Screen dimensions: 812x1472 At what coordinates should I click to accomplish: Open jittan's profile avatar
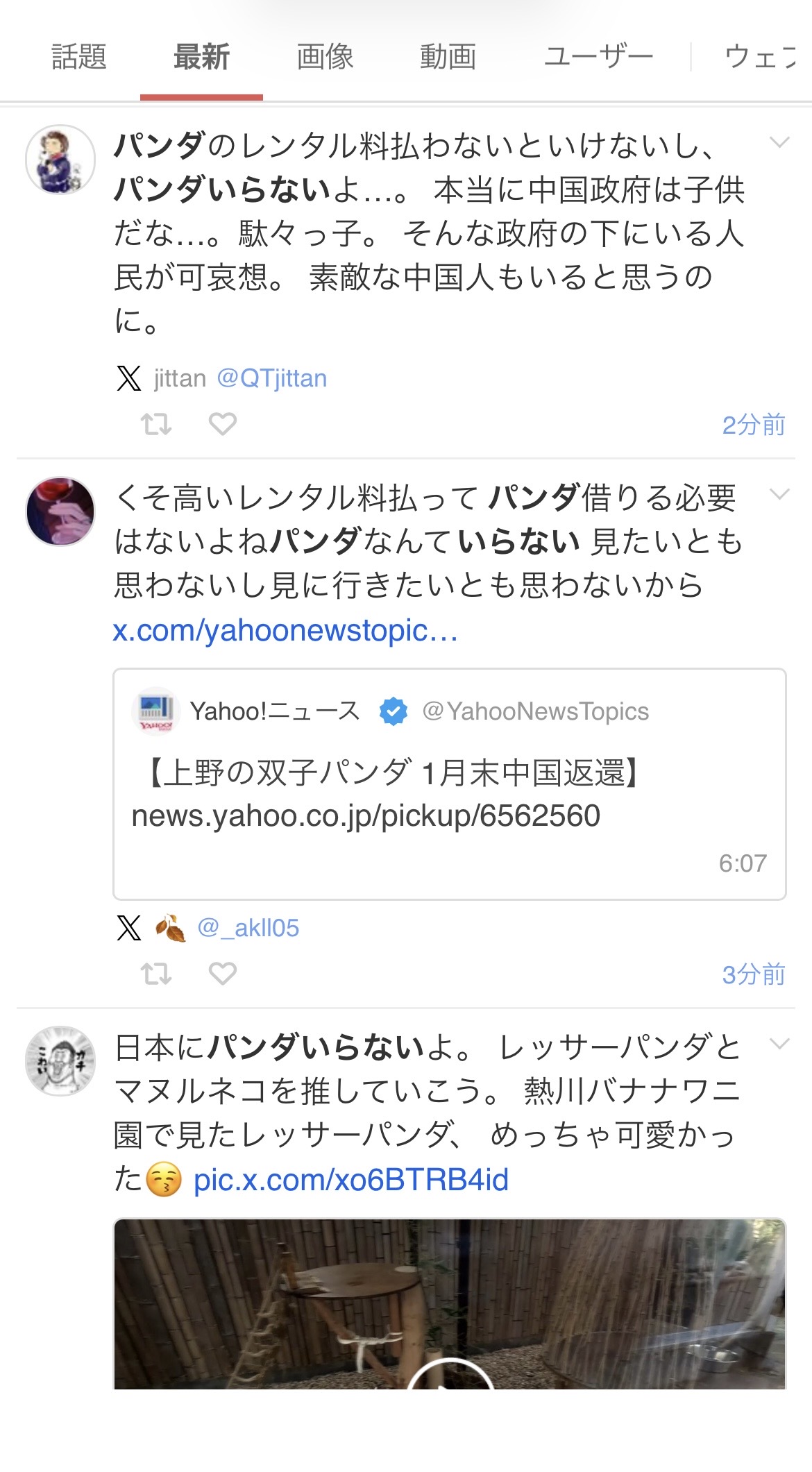point(60,160)
